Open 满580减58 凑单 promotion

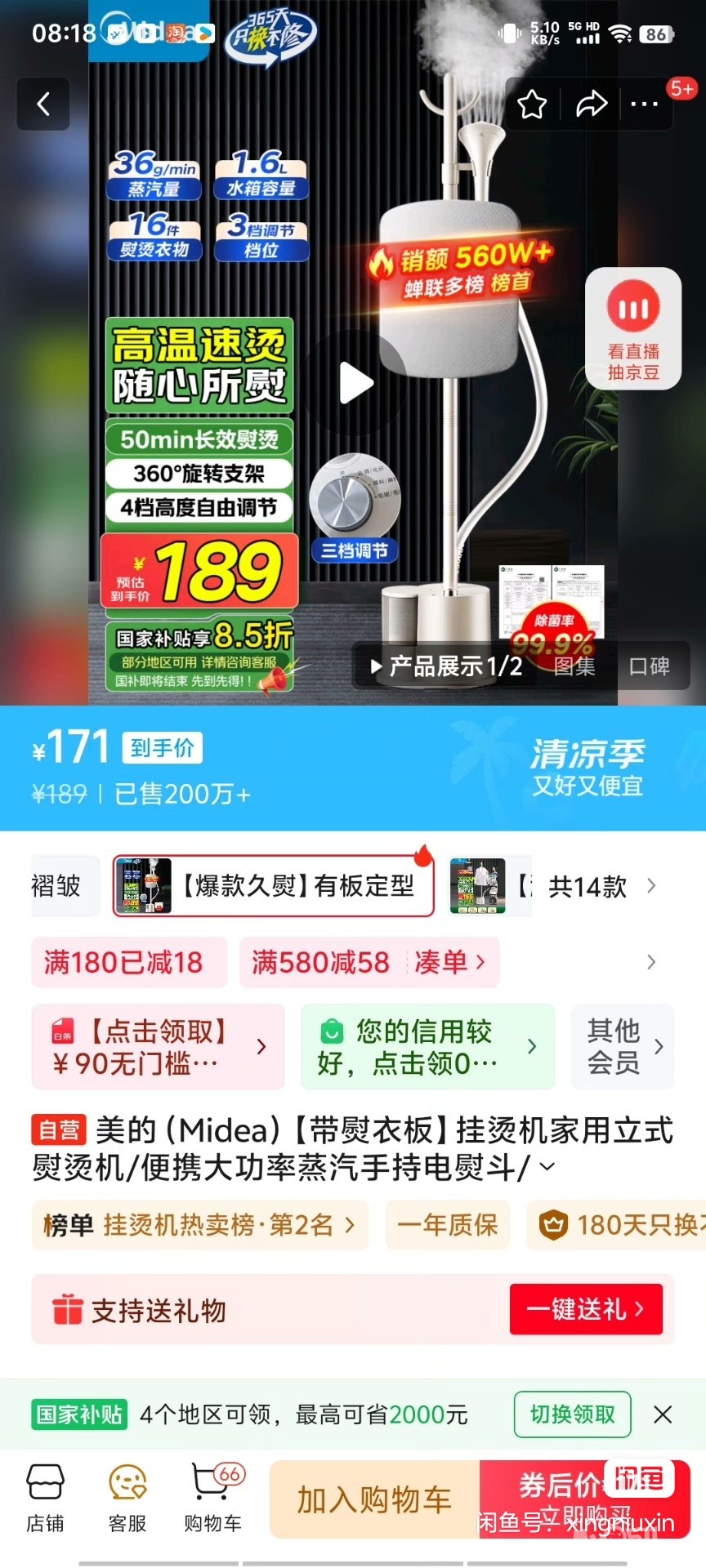[369, 962]
